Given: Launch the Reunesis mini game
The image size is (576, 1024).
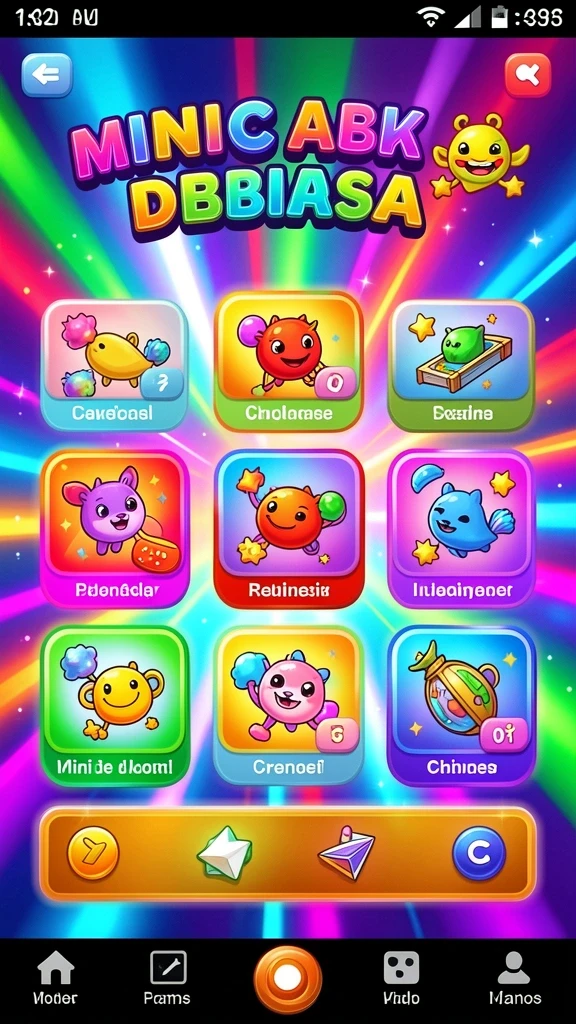Looking at the screenshot, I should (x=288, y=529).
